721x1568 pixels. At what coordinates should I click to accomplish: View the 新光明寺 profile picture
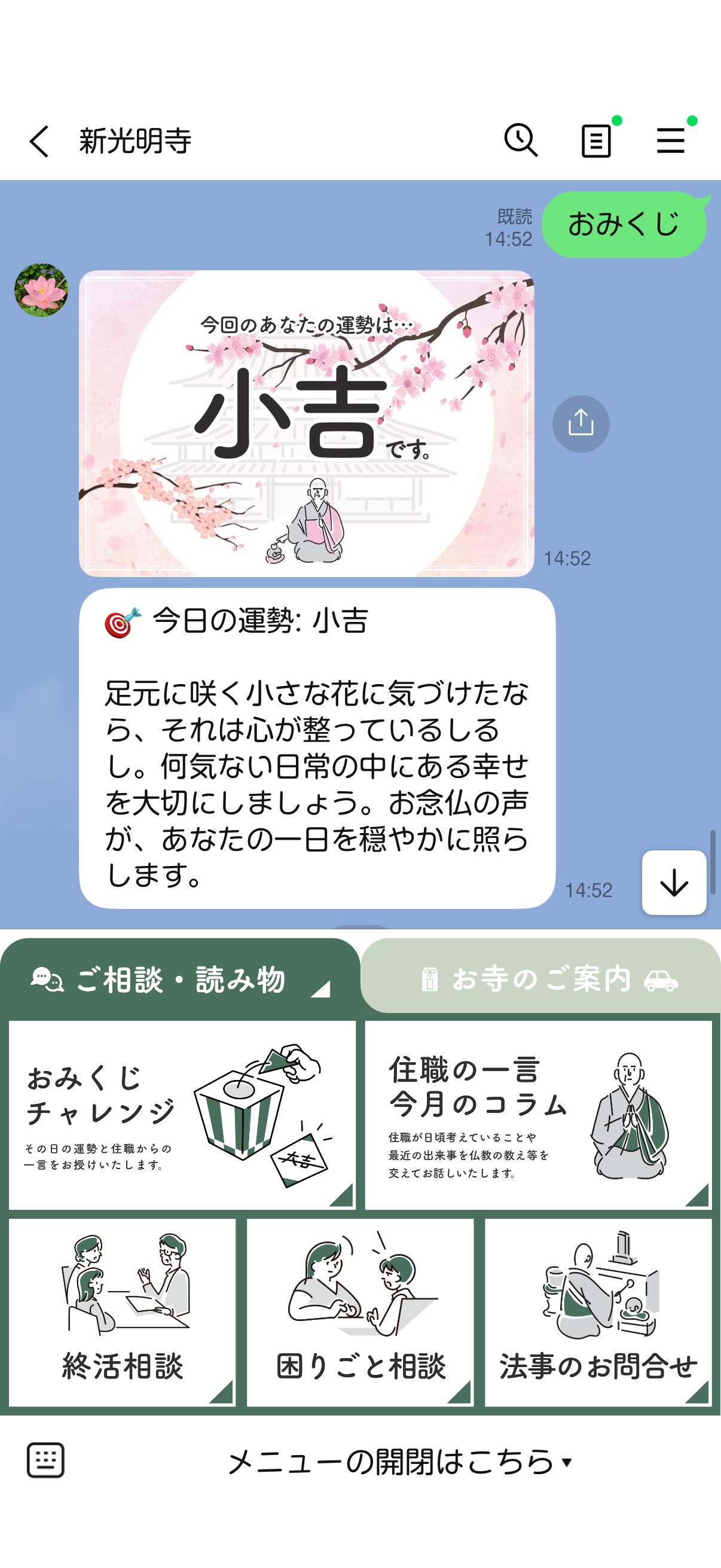(41, 289)
